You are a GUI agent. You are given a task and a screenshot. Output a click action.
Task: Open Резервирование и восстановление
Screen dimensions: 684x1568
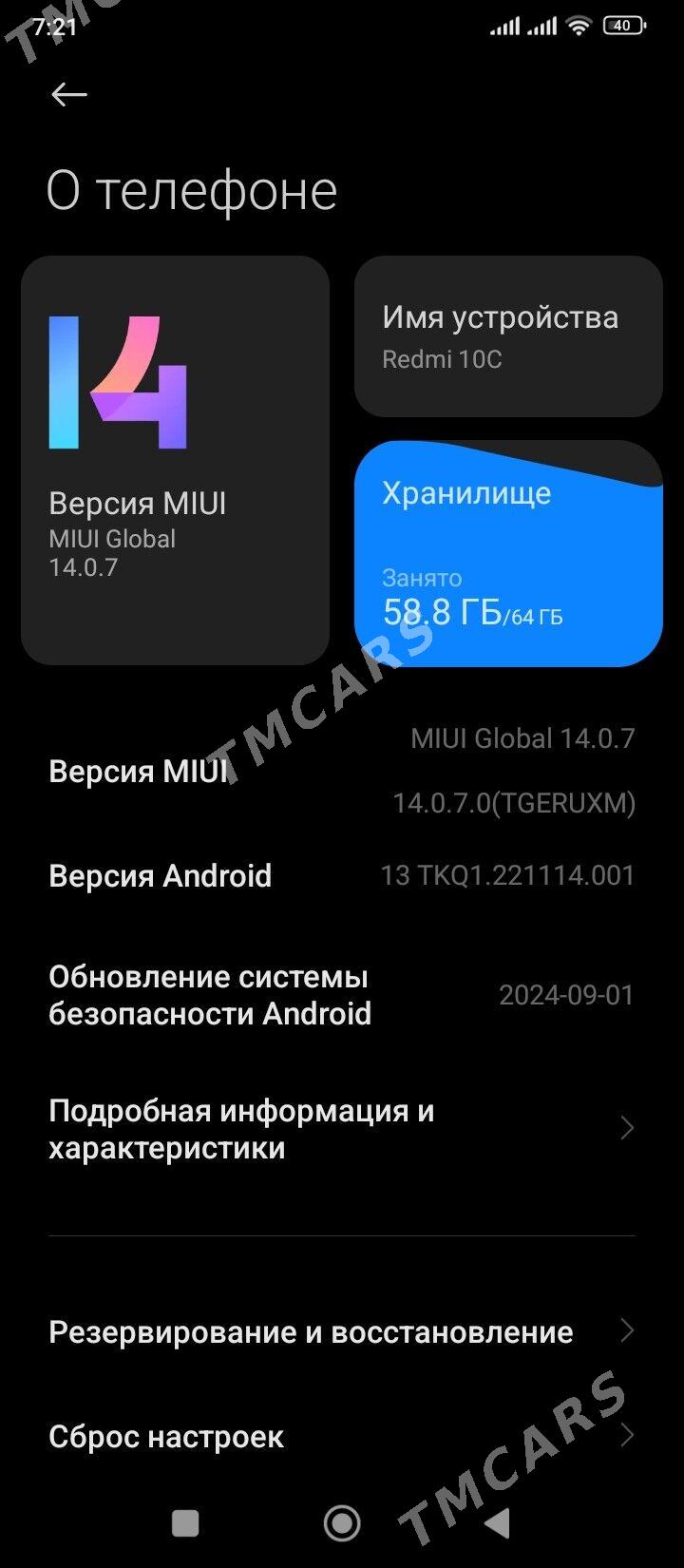(342, 1331)
